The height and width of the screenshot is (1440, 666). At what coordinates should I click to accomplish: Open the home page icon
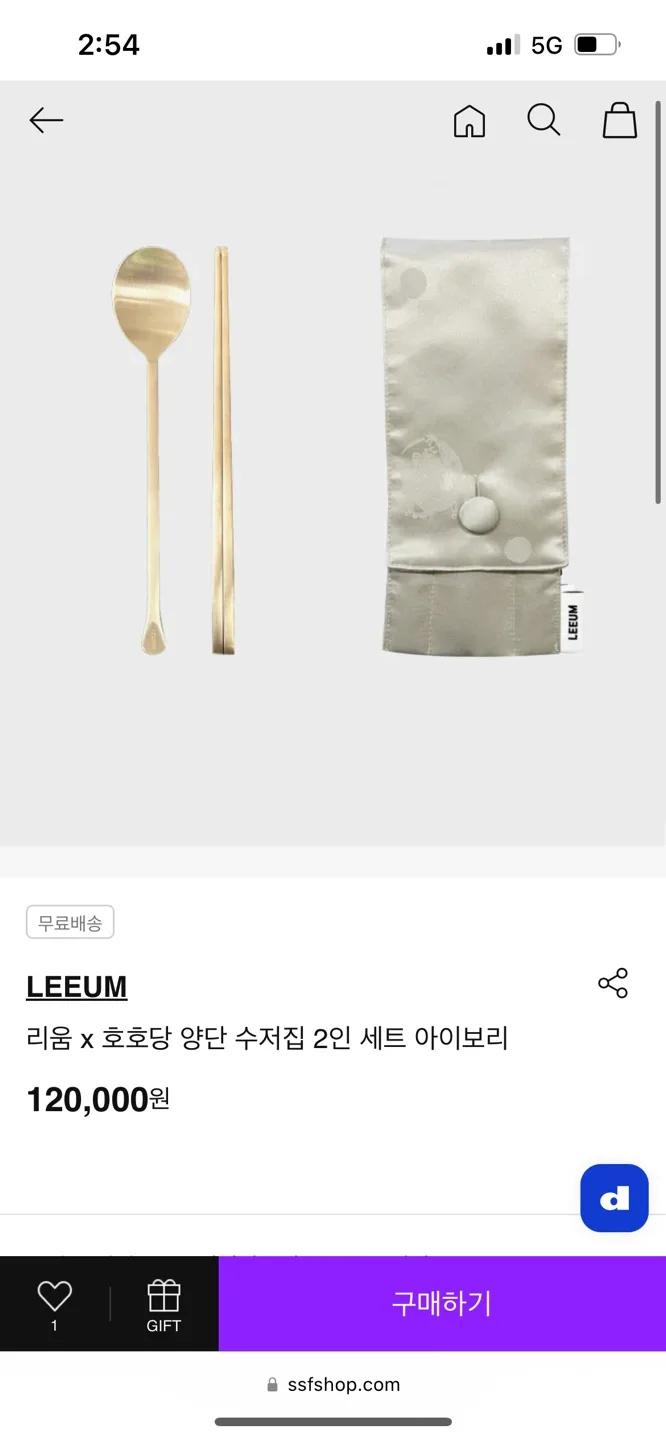(469, 121)
